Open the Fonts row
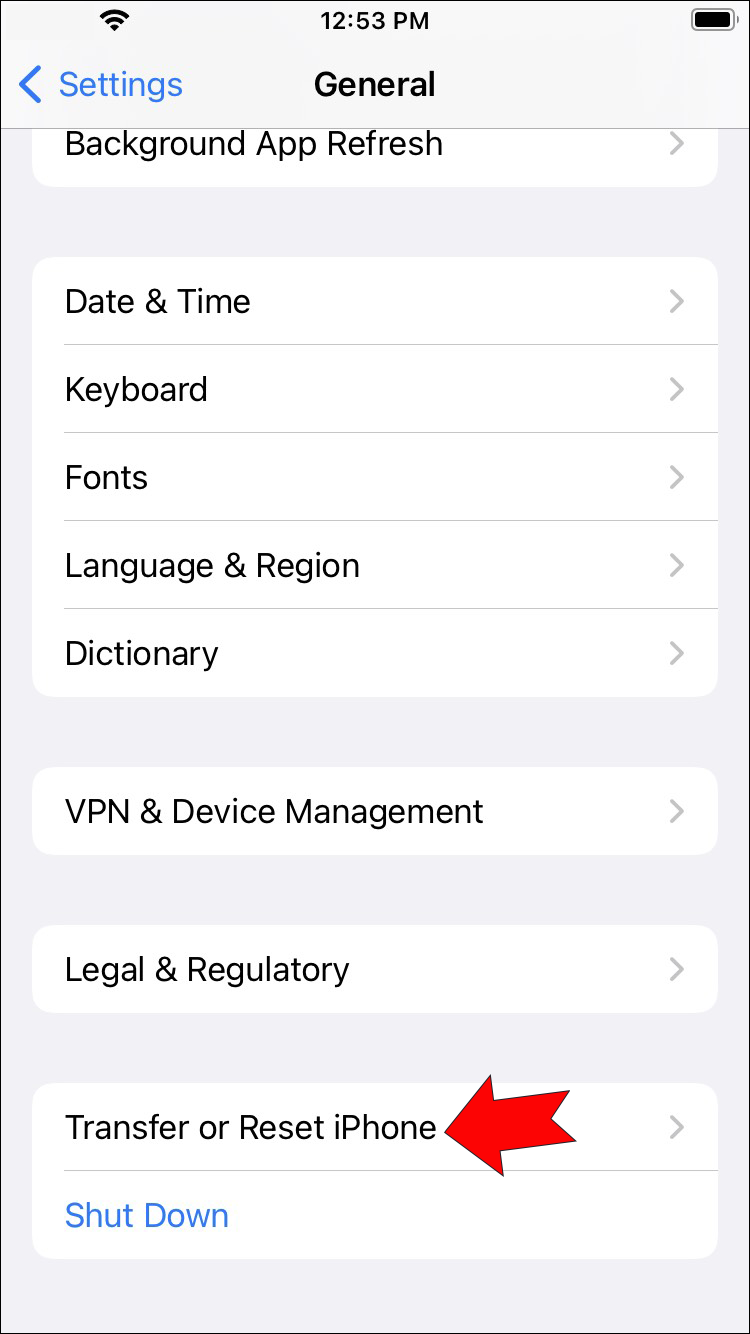The height and width of the screenshot is (1334, 750). coord(374,478)
